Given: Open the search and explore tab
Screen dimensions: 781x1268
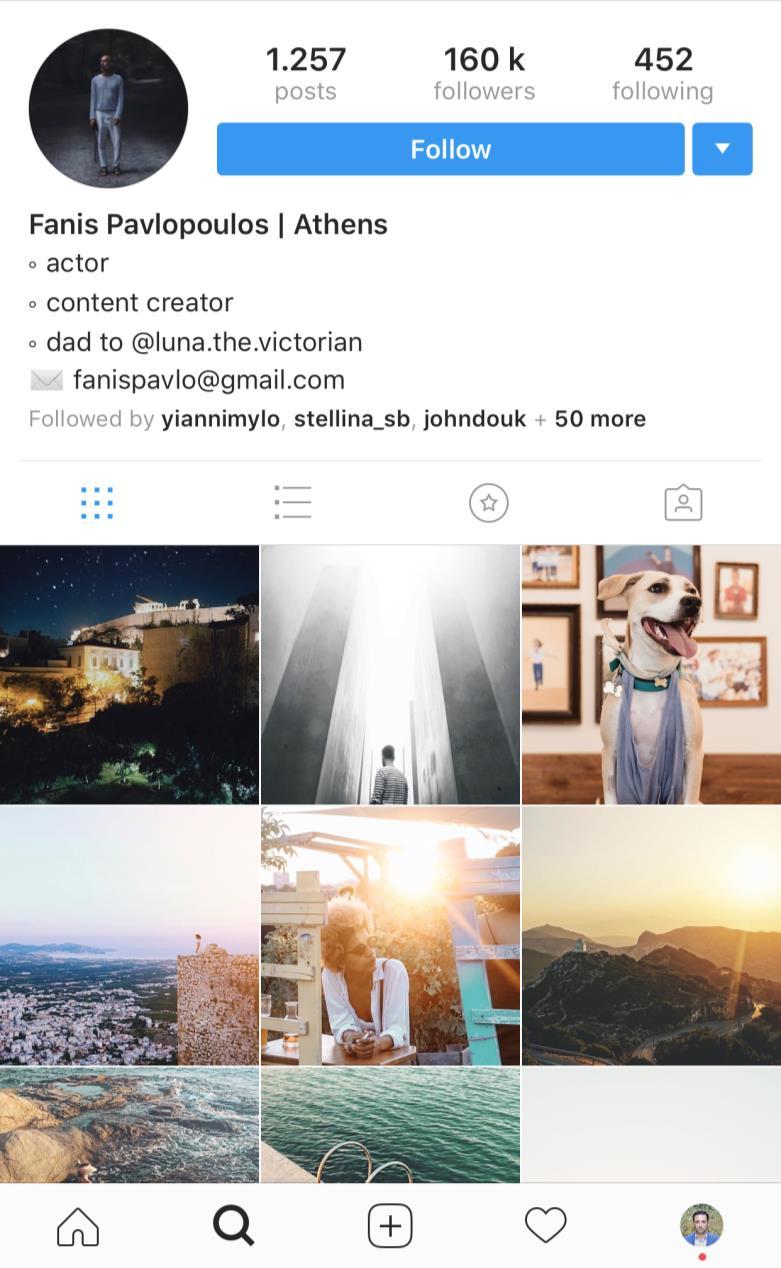Looking at the screenshot, I should click(234, 1226).
